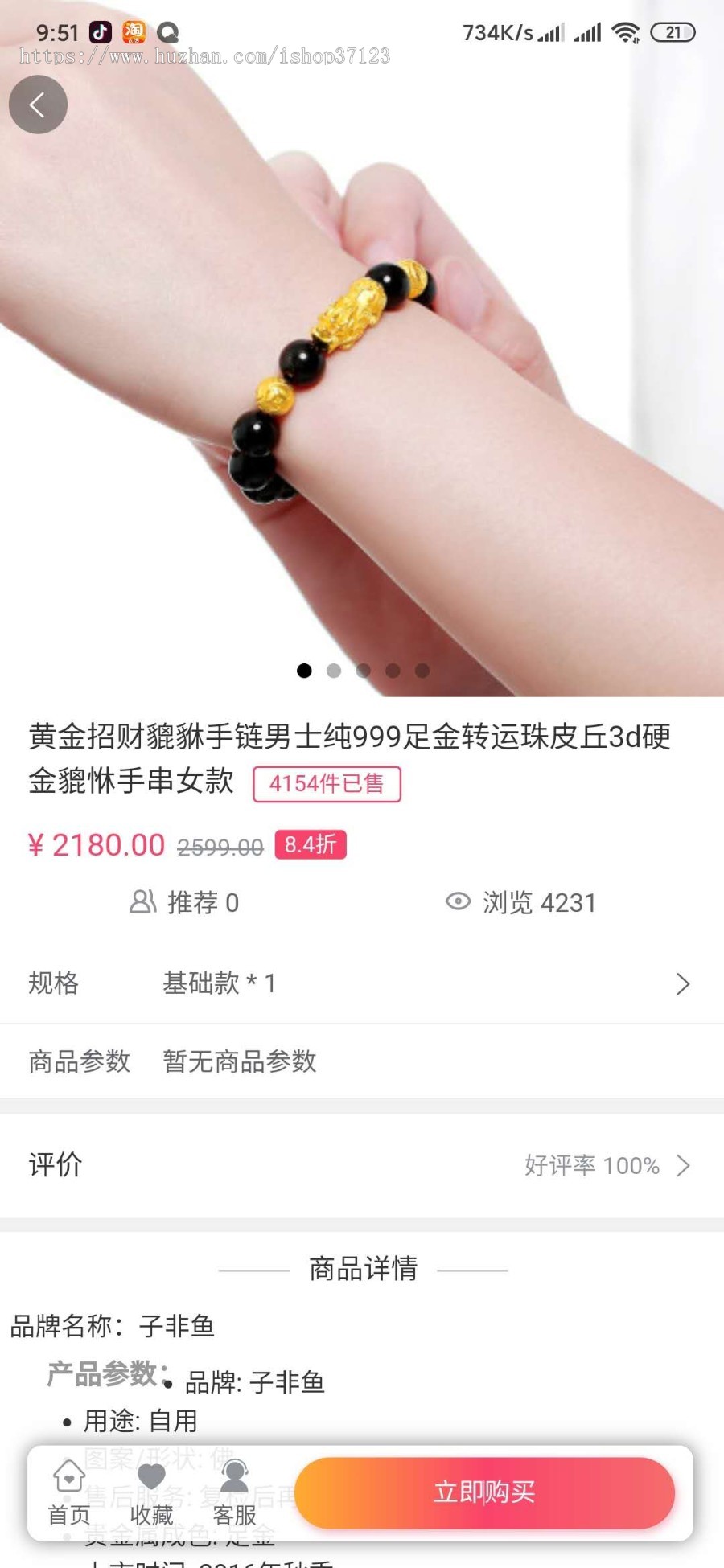Tap 推荐 recommend icon
Screen dimensions: 724x1568
143,902
